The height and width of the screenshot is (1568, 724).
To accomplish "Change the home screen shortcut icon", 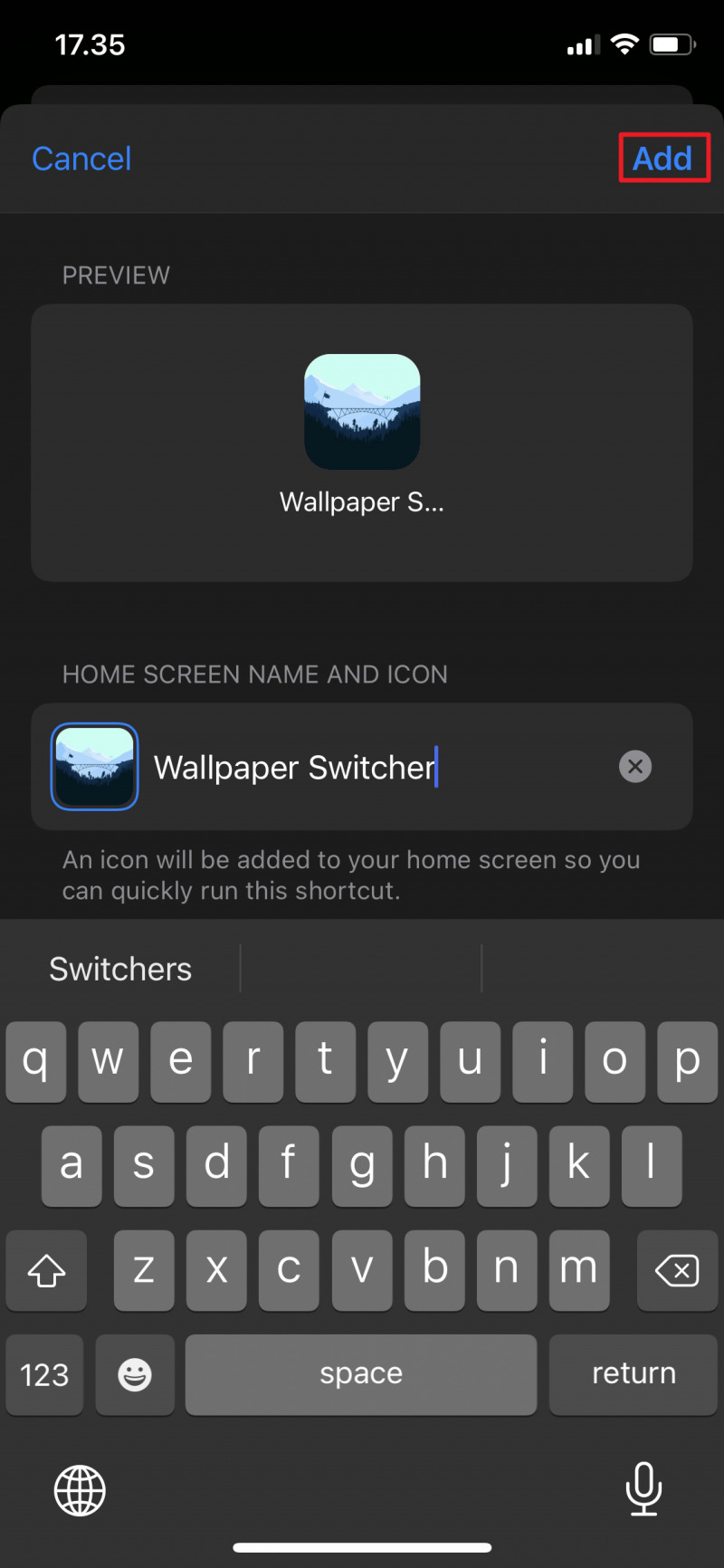I will click(95, 767).
